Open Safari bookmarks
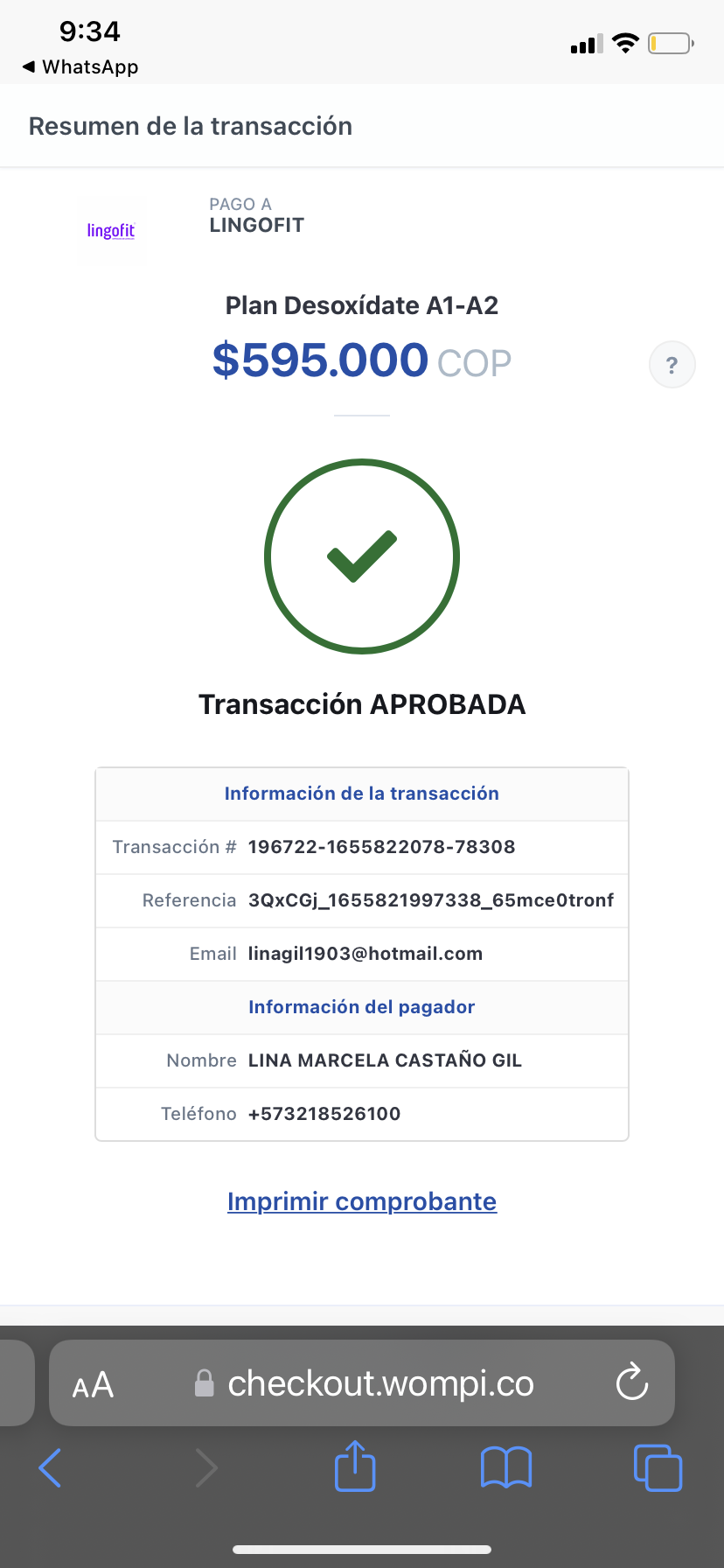 506,1467
